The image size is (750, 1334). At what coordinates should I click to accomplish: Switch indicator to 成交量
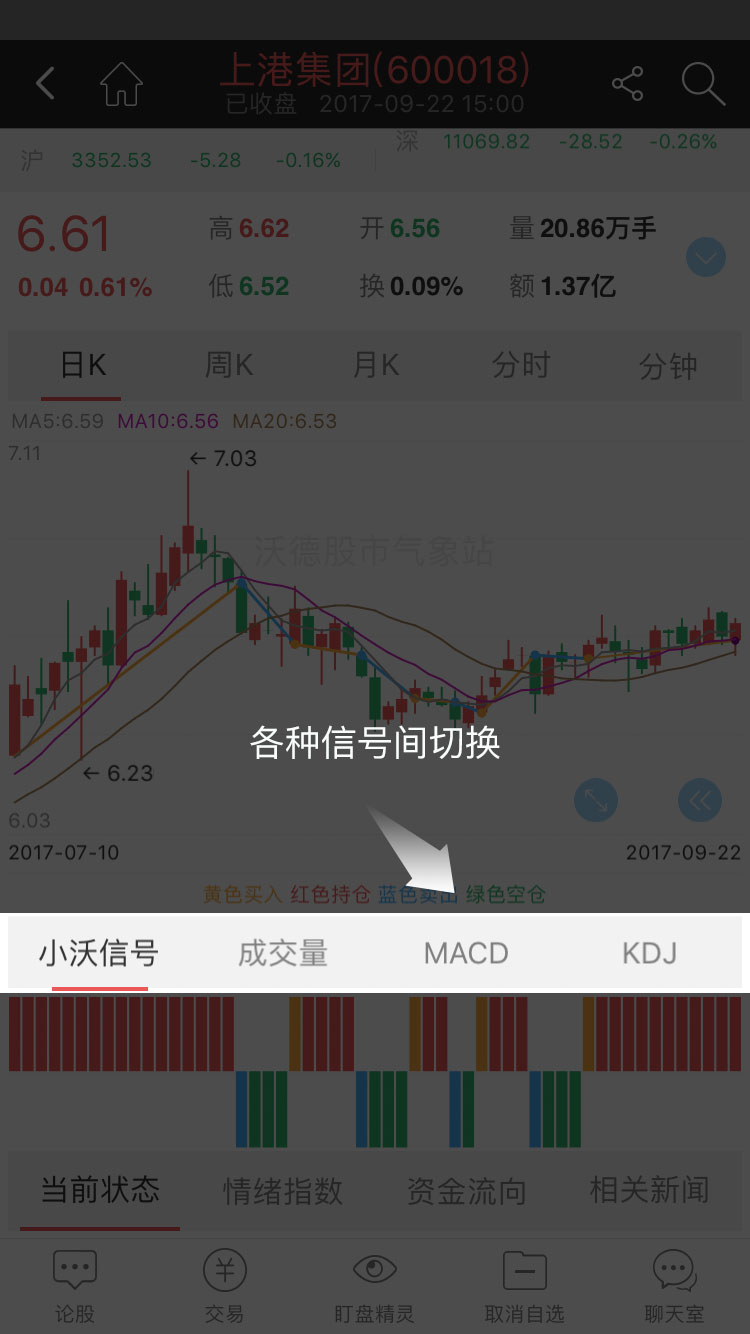point(283,953)
